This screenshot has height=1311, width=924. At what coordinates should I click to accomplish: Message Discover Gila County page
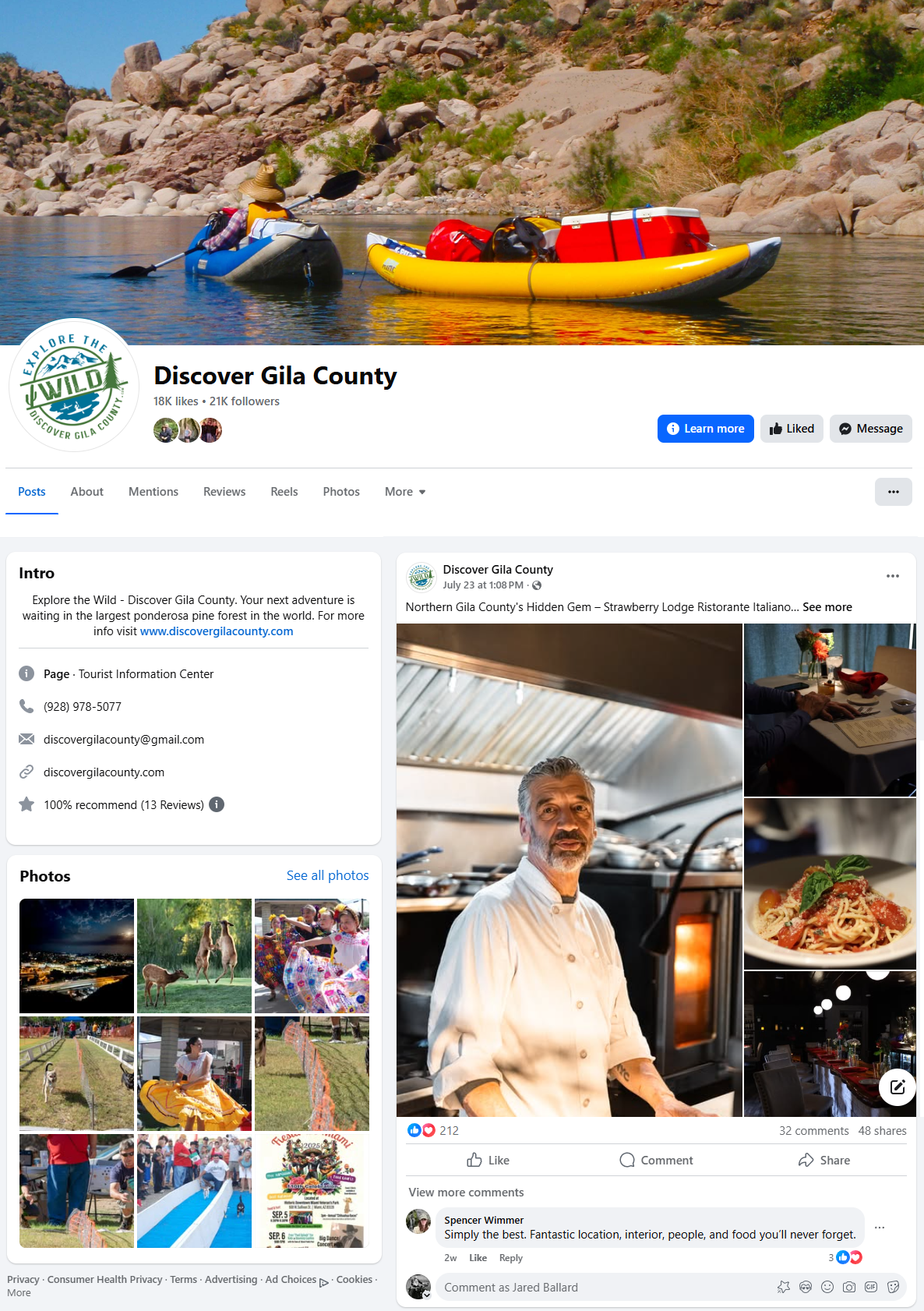coord(870,429)
